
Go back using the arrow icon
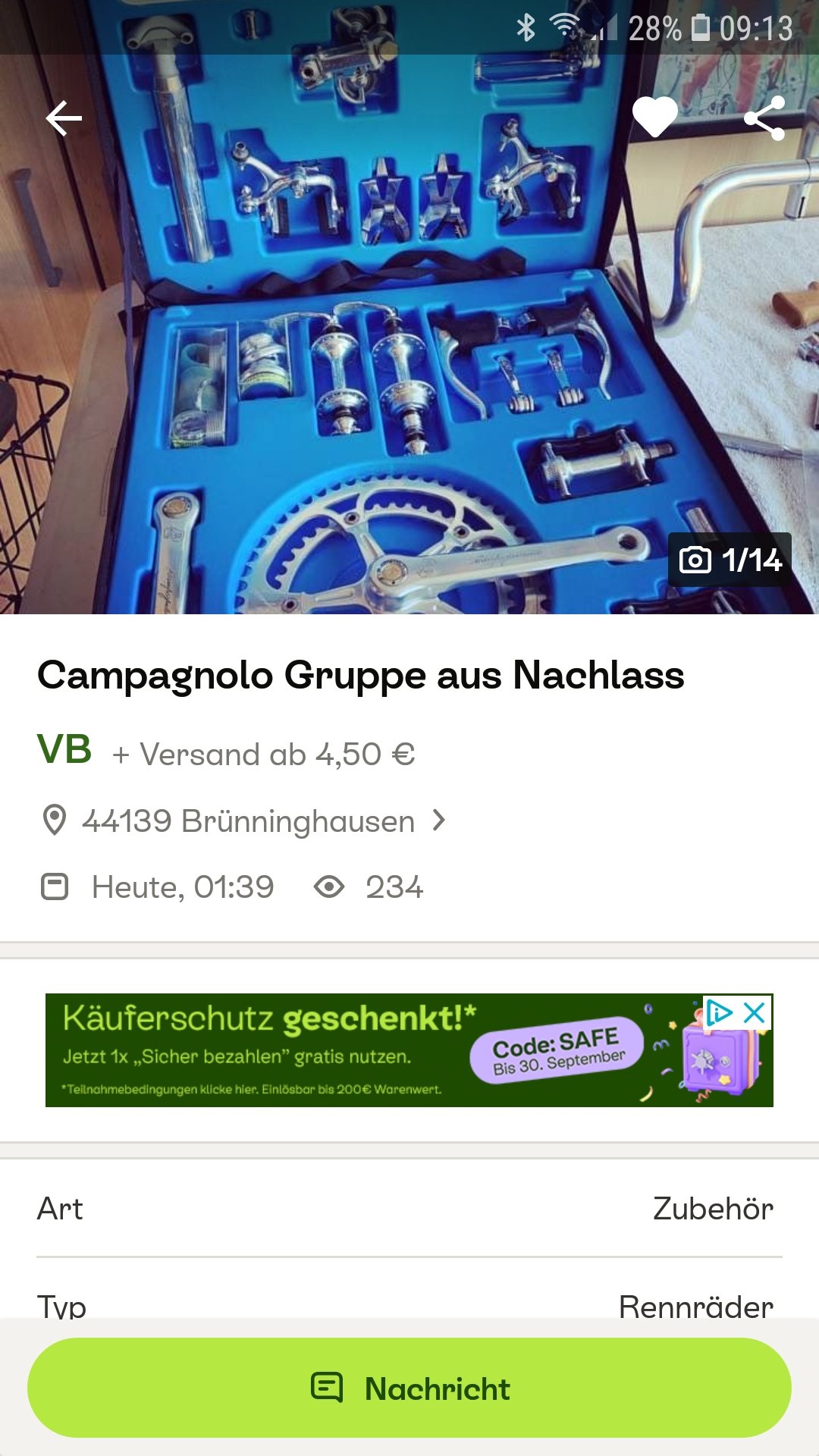click(64, 118)
